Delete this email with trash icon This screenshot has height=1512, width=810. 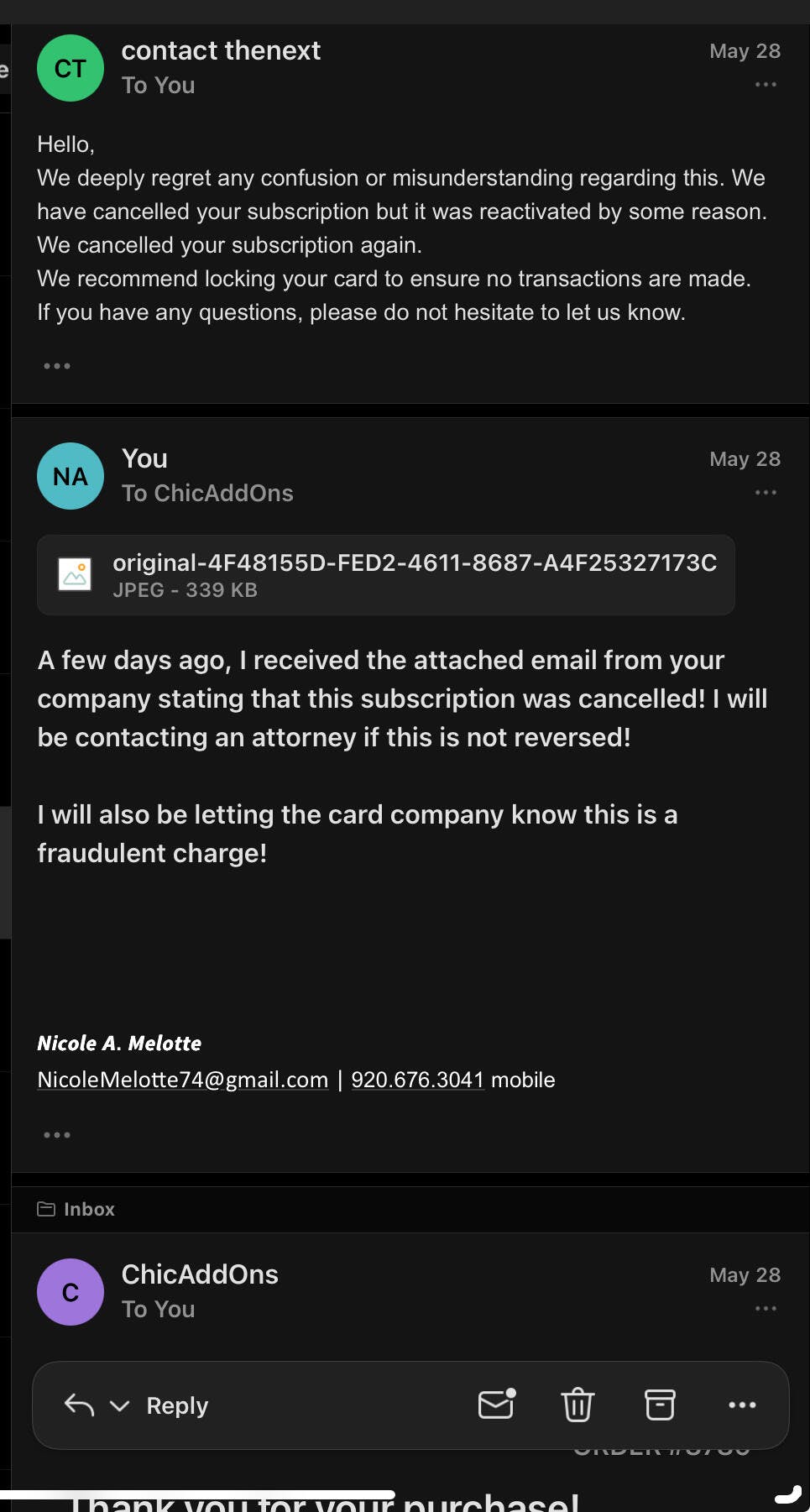pyautogui.click(x=577, y=1405)
